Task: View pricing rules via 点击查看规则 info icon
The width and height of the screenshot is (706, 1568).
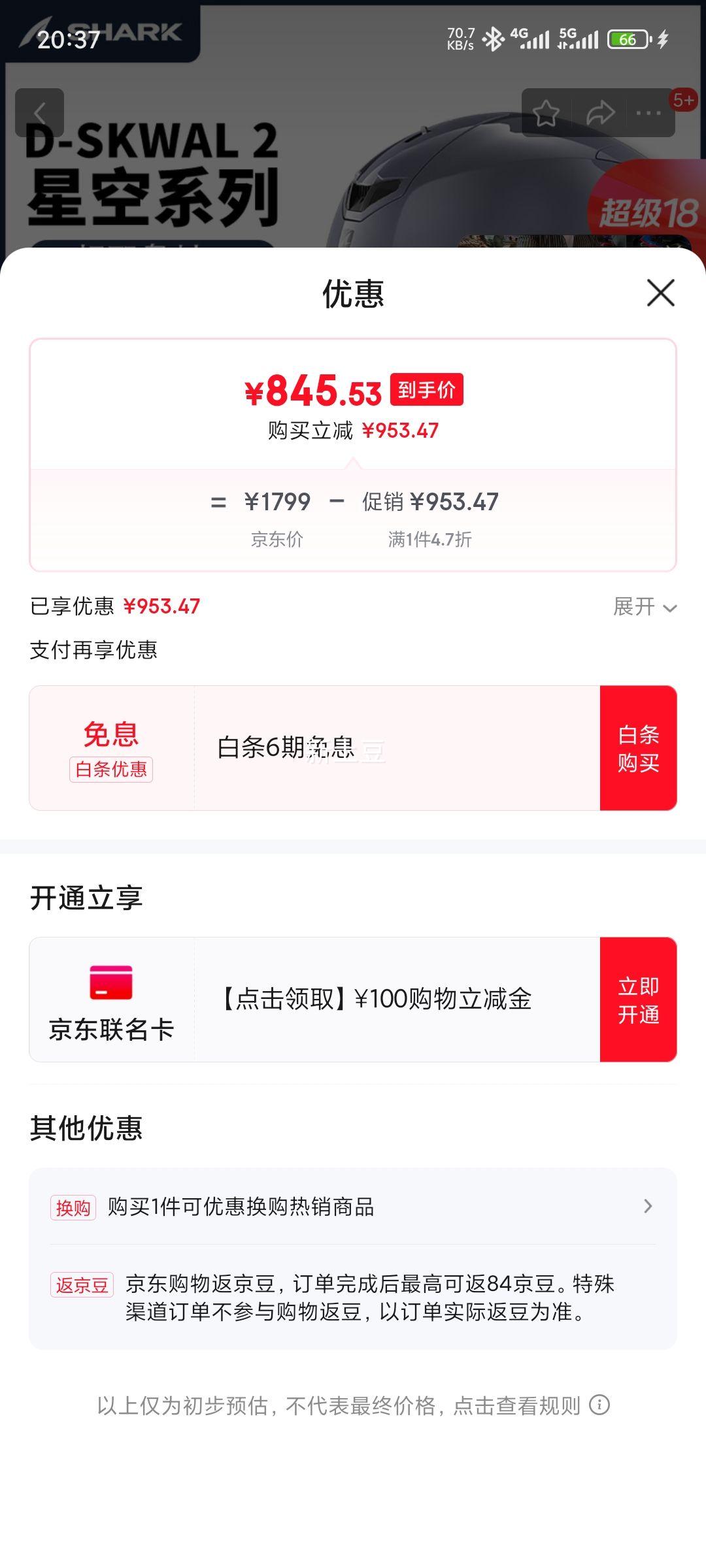Action: (599, 1405)
